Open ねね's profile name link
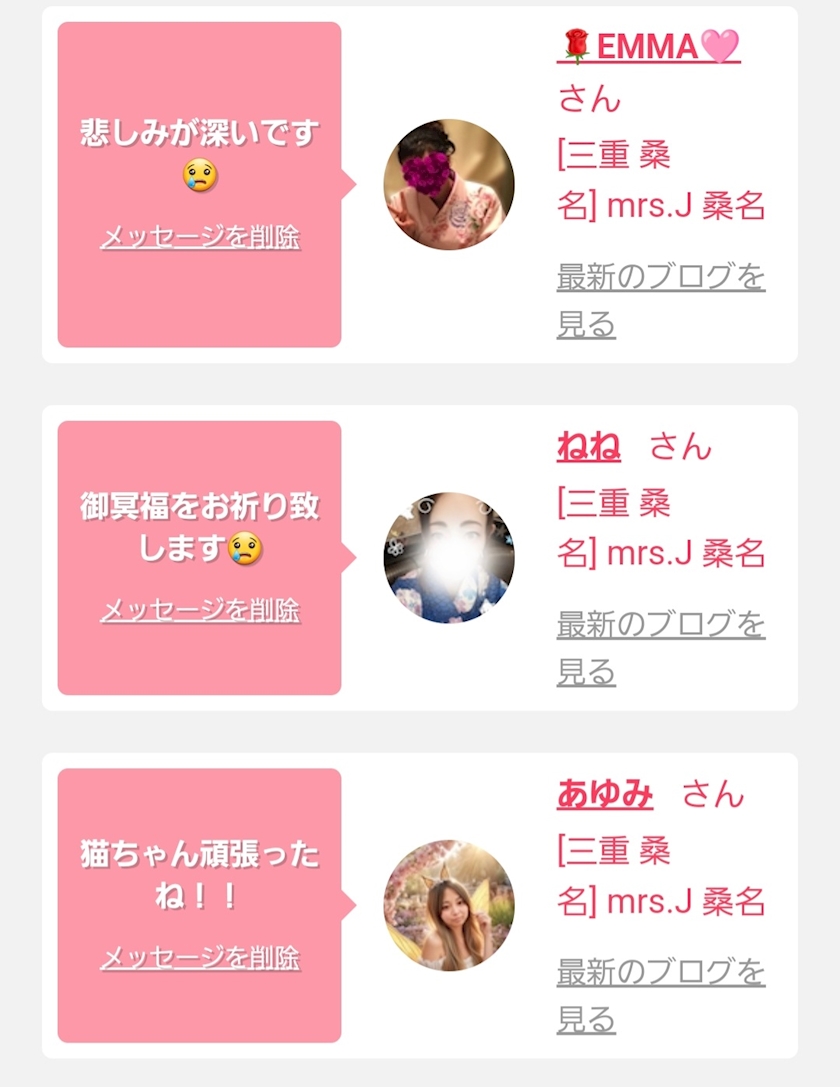This screenshot has width=840, height=1087. (x=588, y=446)
